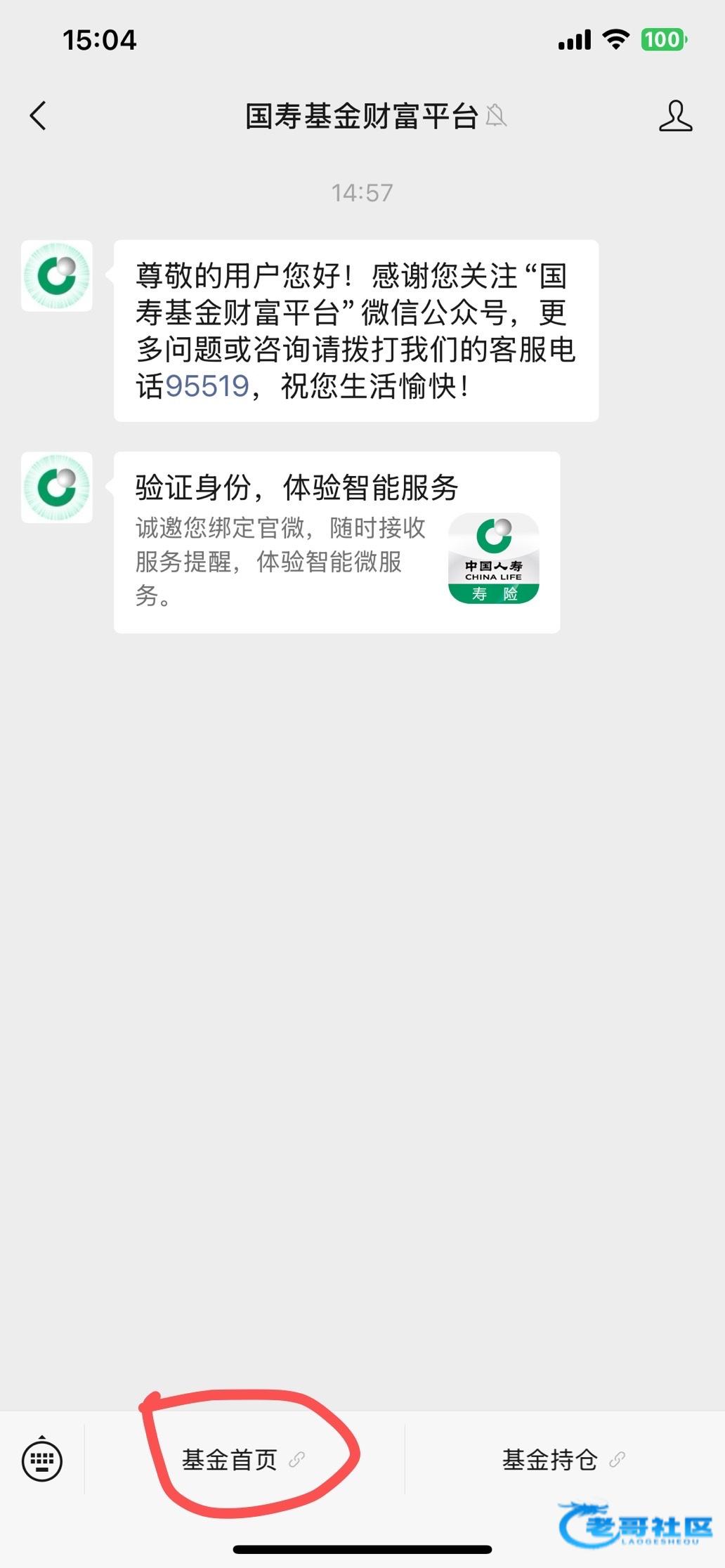This screenshot has width=725, height=1568.
Task: Open the official account profile icon
Action: click(675, 116)
